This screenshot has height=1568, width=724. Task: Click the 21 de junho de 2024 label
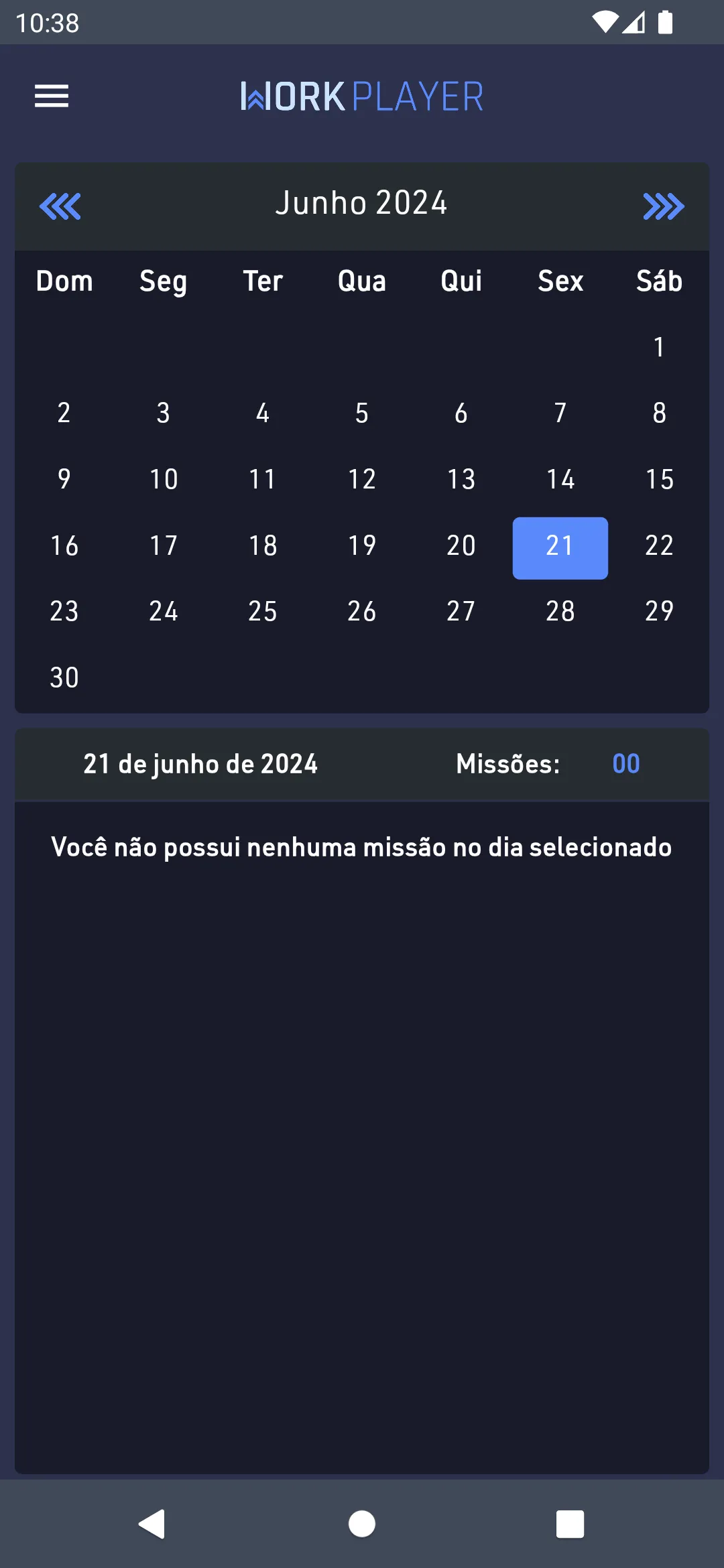point(200,763)
